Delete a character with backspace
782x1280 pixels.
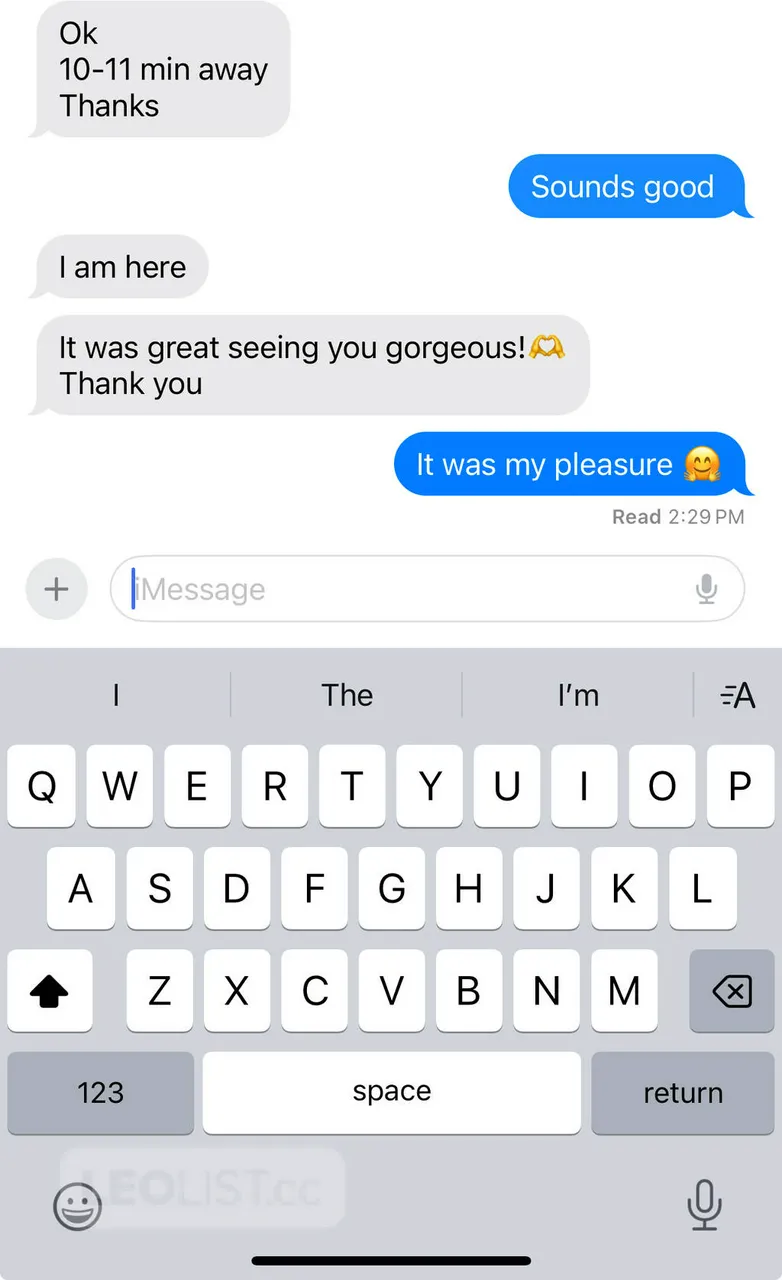[x=731, y=991]
